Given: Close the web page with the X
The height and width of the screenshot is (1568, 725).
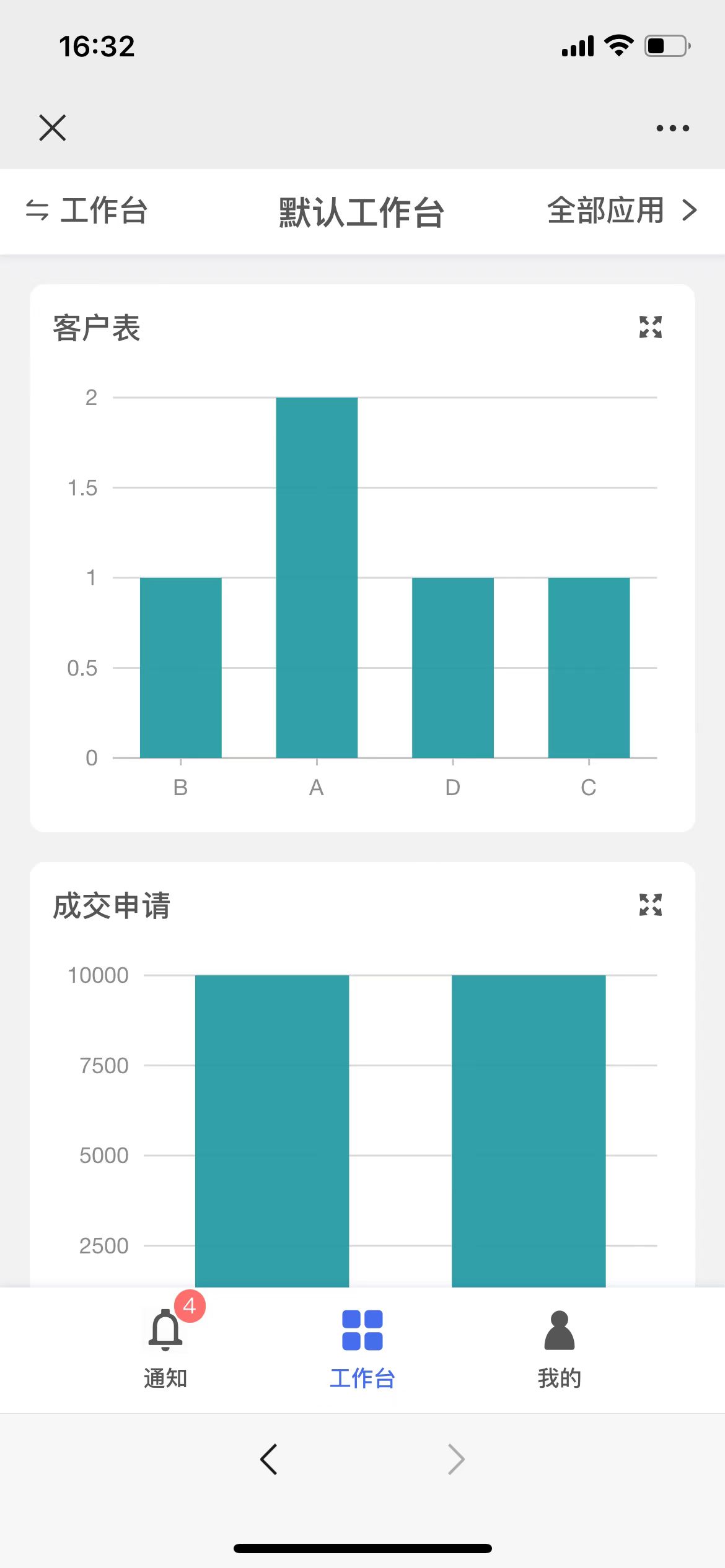Looking at the screenshot, I should pyautogui.click(x=53, y=128).
